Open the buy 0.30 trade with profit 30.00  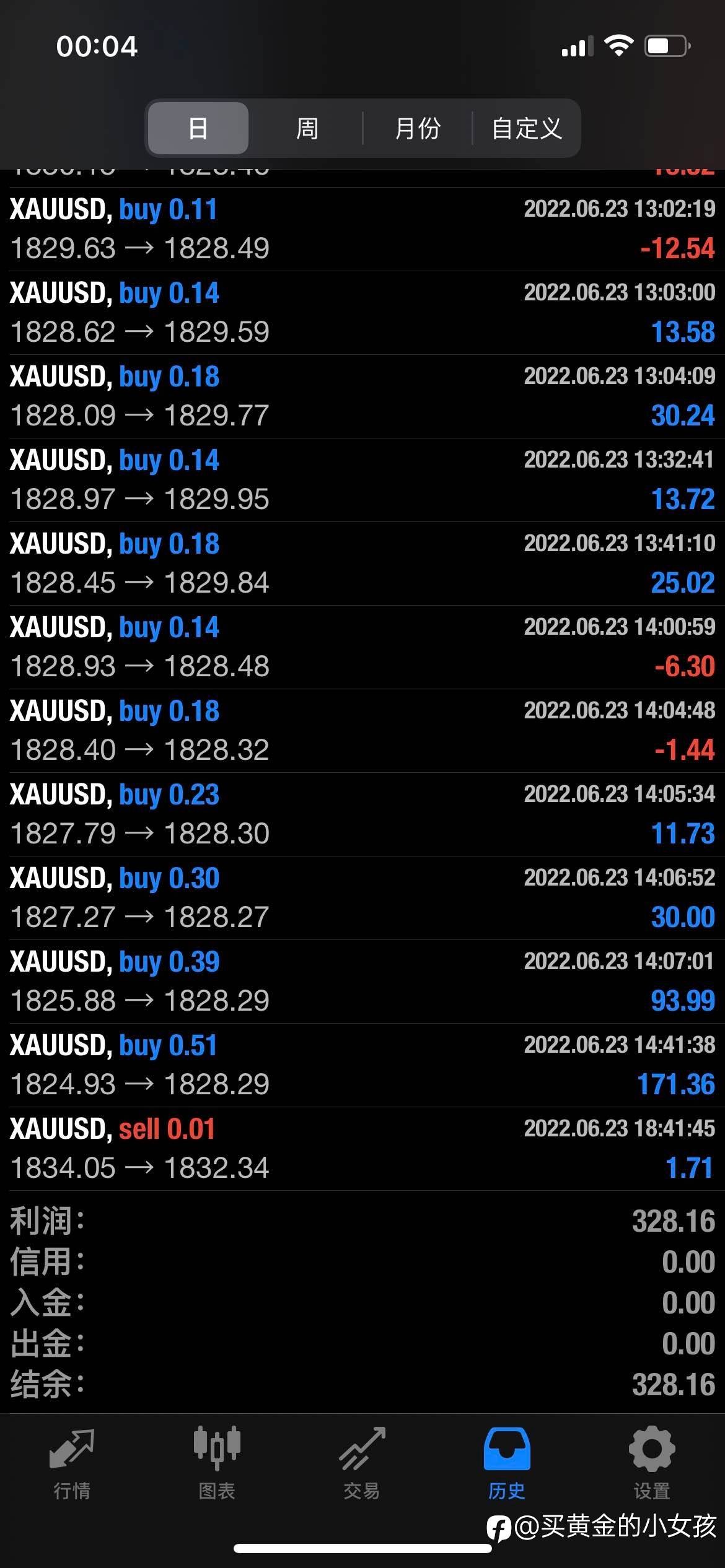click(362, 898)
